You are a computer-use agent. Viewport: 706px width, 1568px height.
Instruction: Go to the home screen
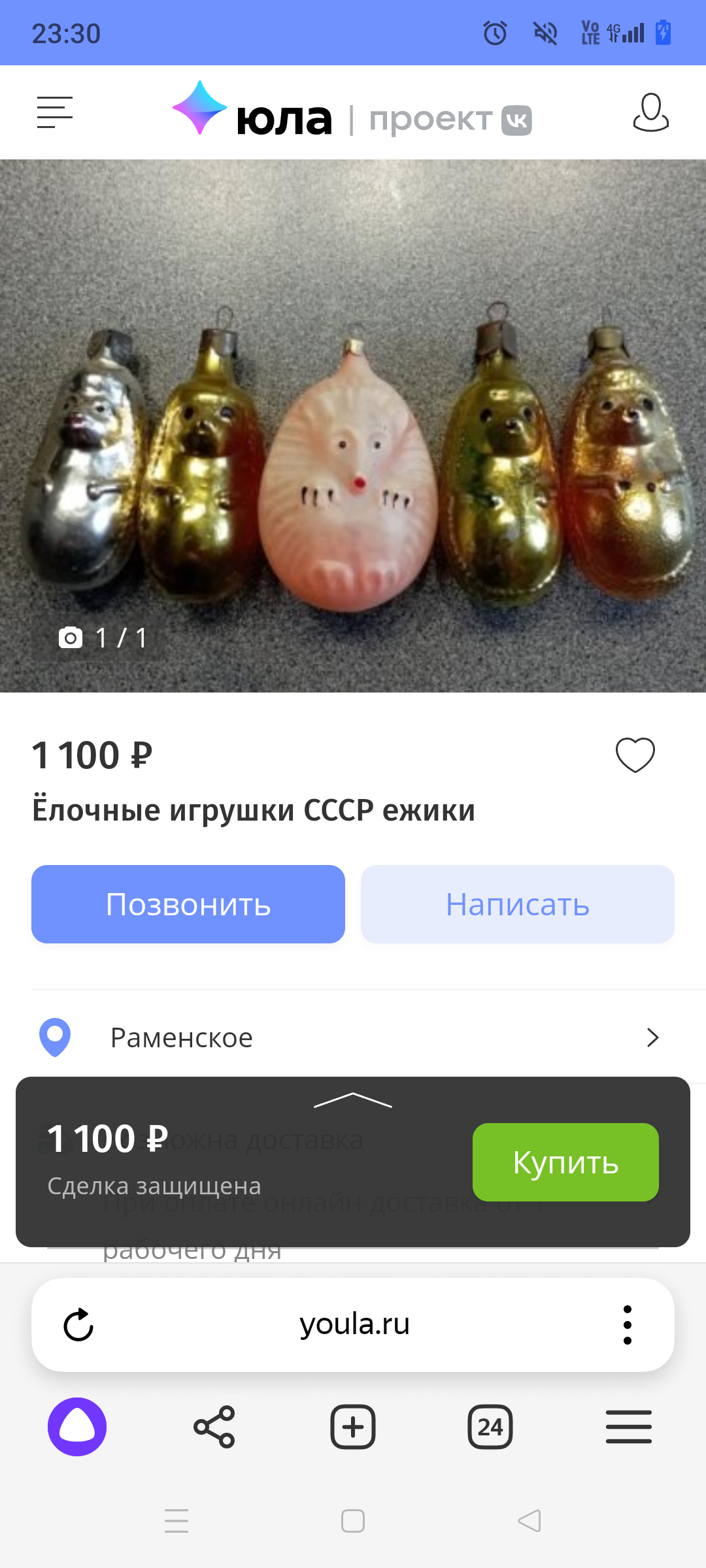click(353, 1521)
